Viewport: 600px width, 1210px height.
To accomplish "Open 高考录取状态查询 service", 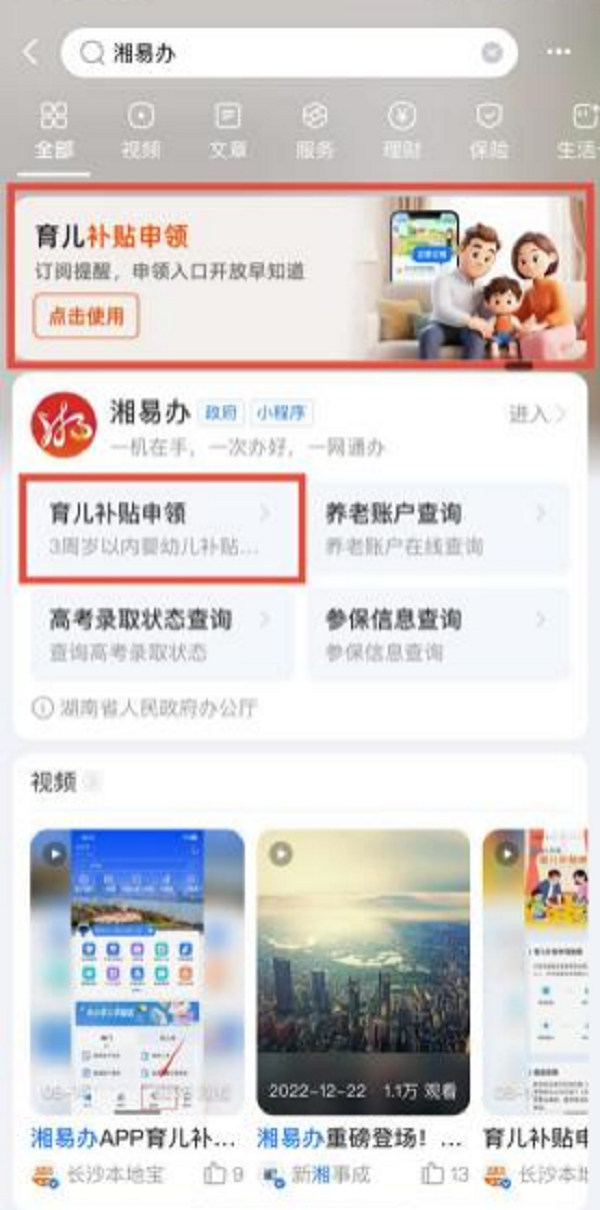I will pos(161,634).
